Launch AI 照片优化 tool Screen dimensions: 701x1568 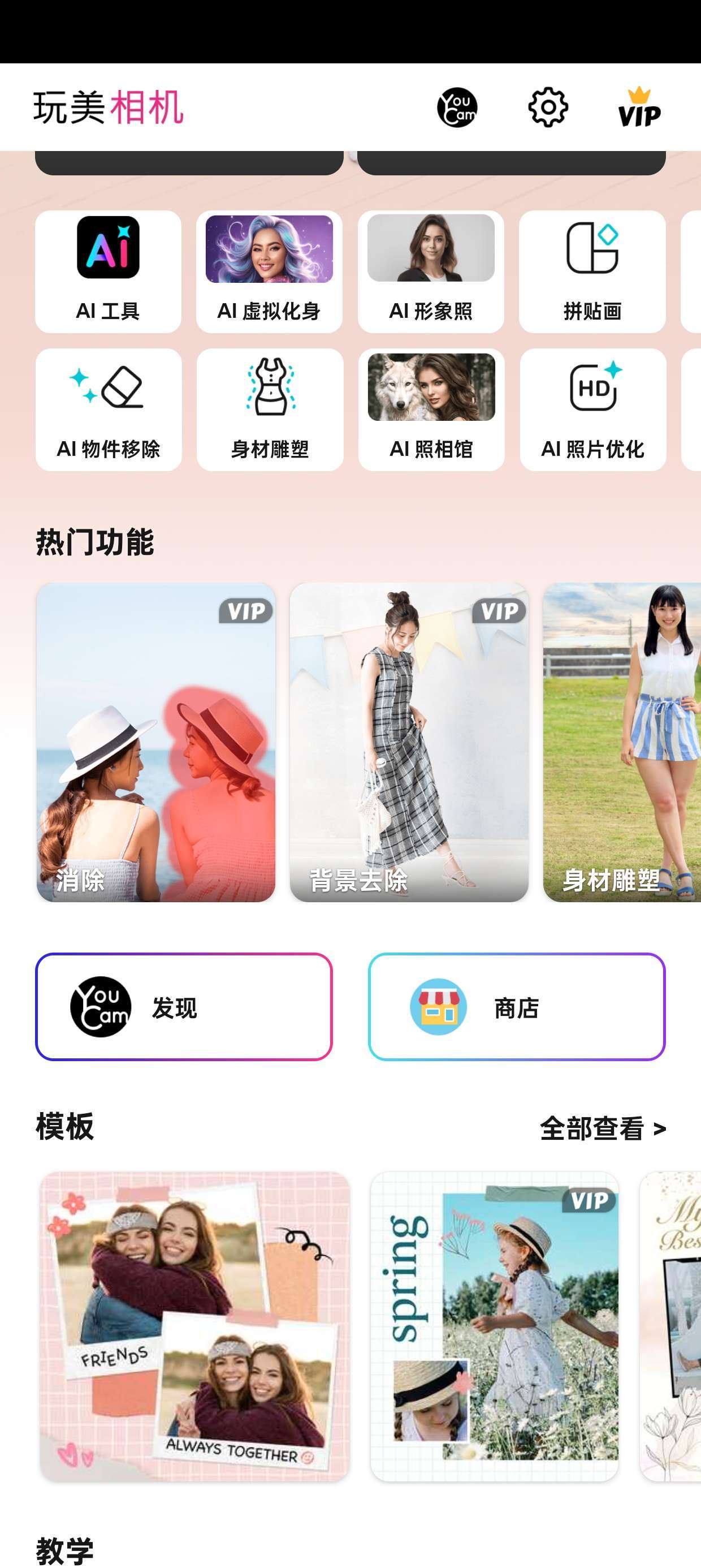pyautogui.click(x=592, y=410)
